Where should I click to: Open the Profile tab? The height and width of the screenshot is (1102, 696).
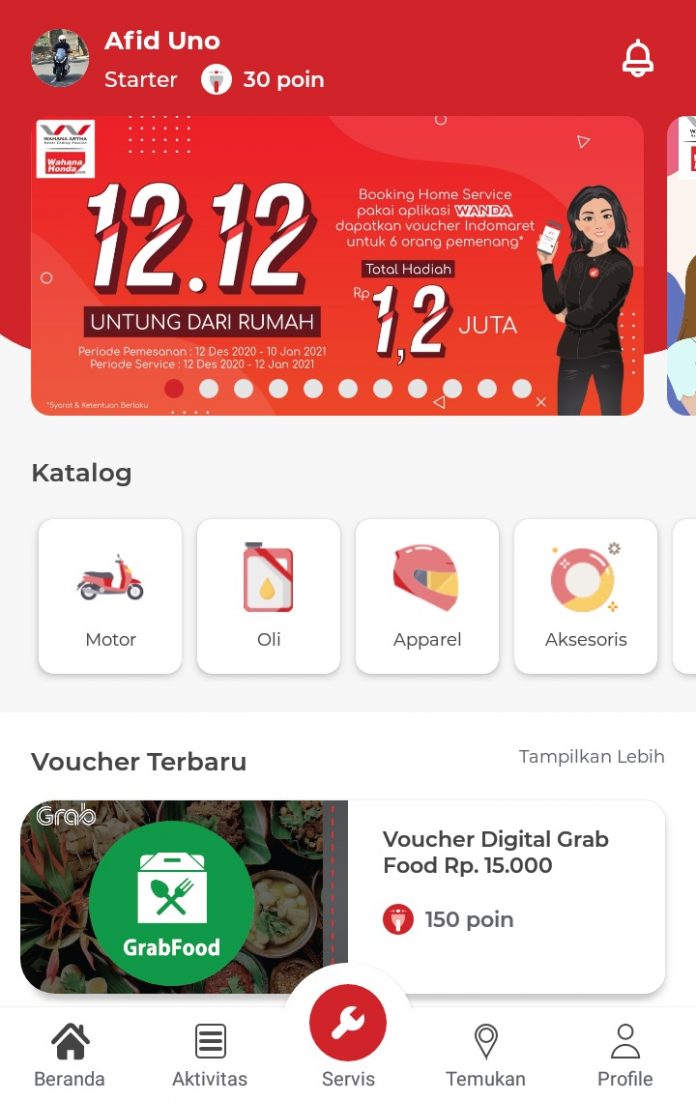[x=625, y=1055]
